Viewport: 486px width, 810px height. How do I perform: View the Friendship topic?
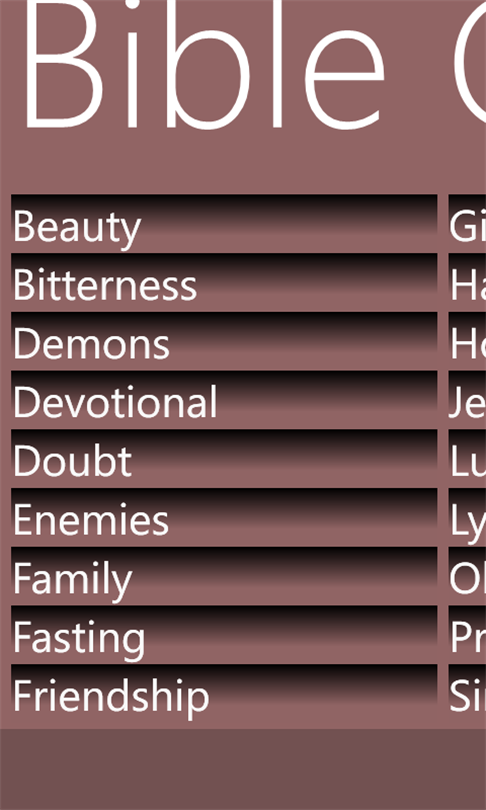click(x=224, y=693)
